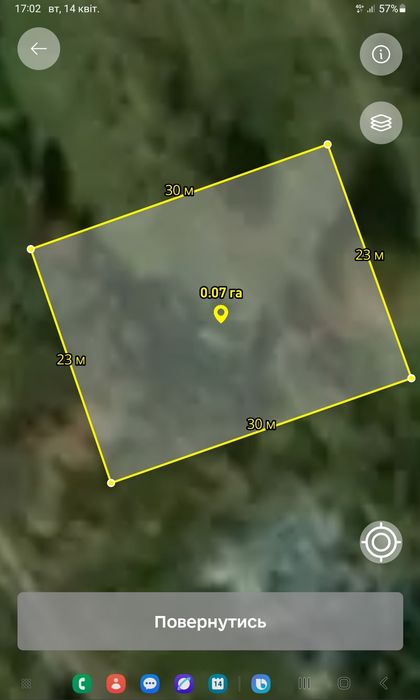Center map on my location
This screenshot has height=700, width=420.
click(381, 542)
